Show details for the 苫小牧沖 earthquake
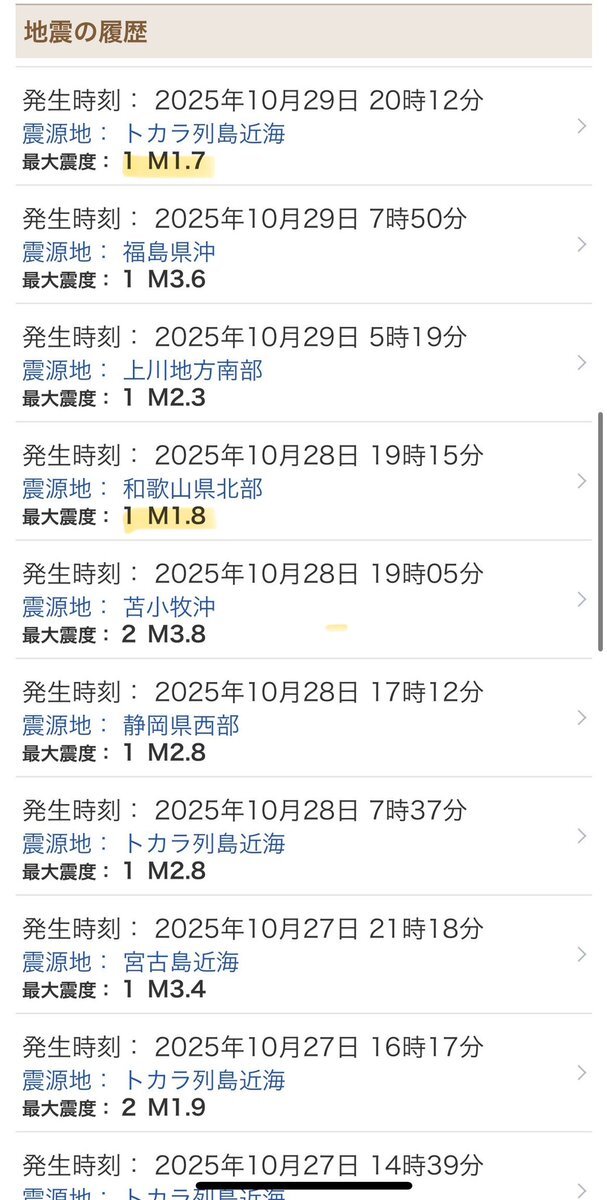Screen dimensions: 607x1200 (x=300, y=600)
